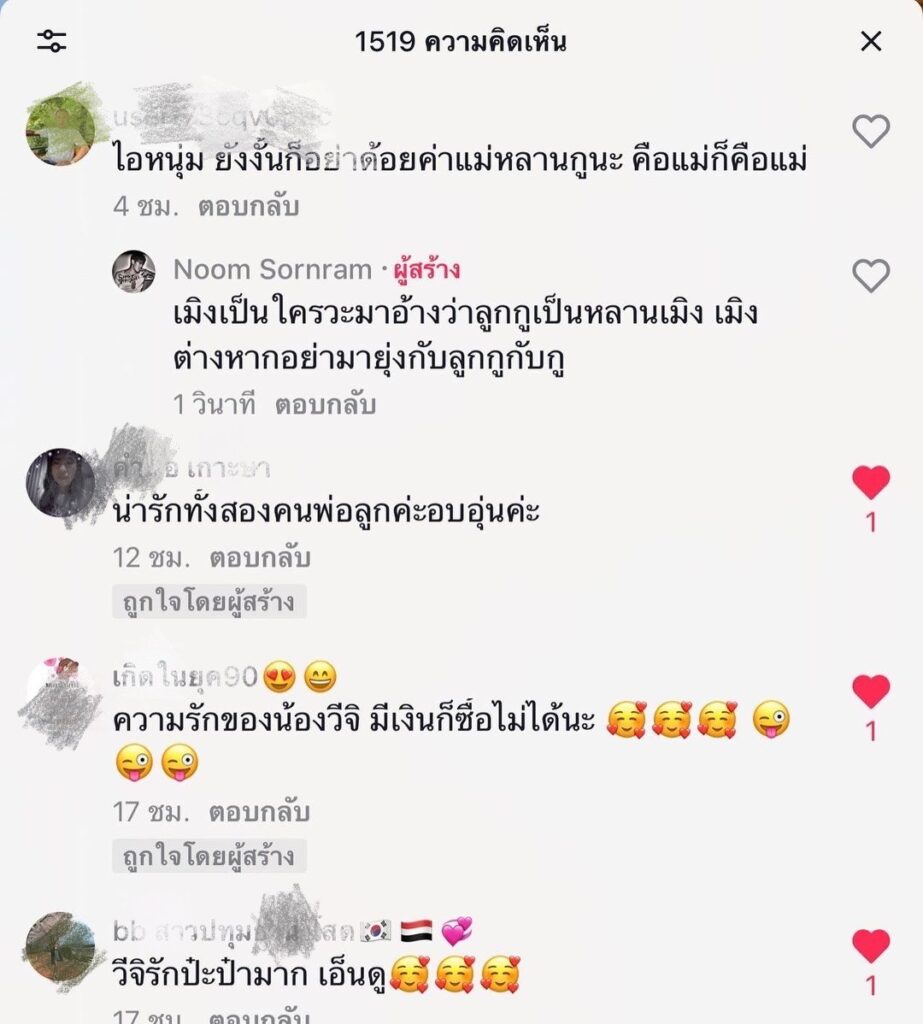Viewport: 923px width, 1024px height.
Task: Unlike the comment about ความรักของน้องวีจิ
Action: point(870,692)
